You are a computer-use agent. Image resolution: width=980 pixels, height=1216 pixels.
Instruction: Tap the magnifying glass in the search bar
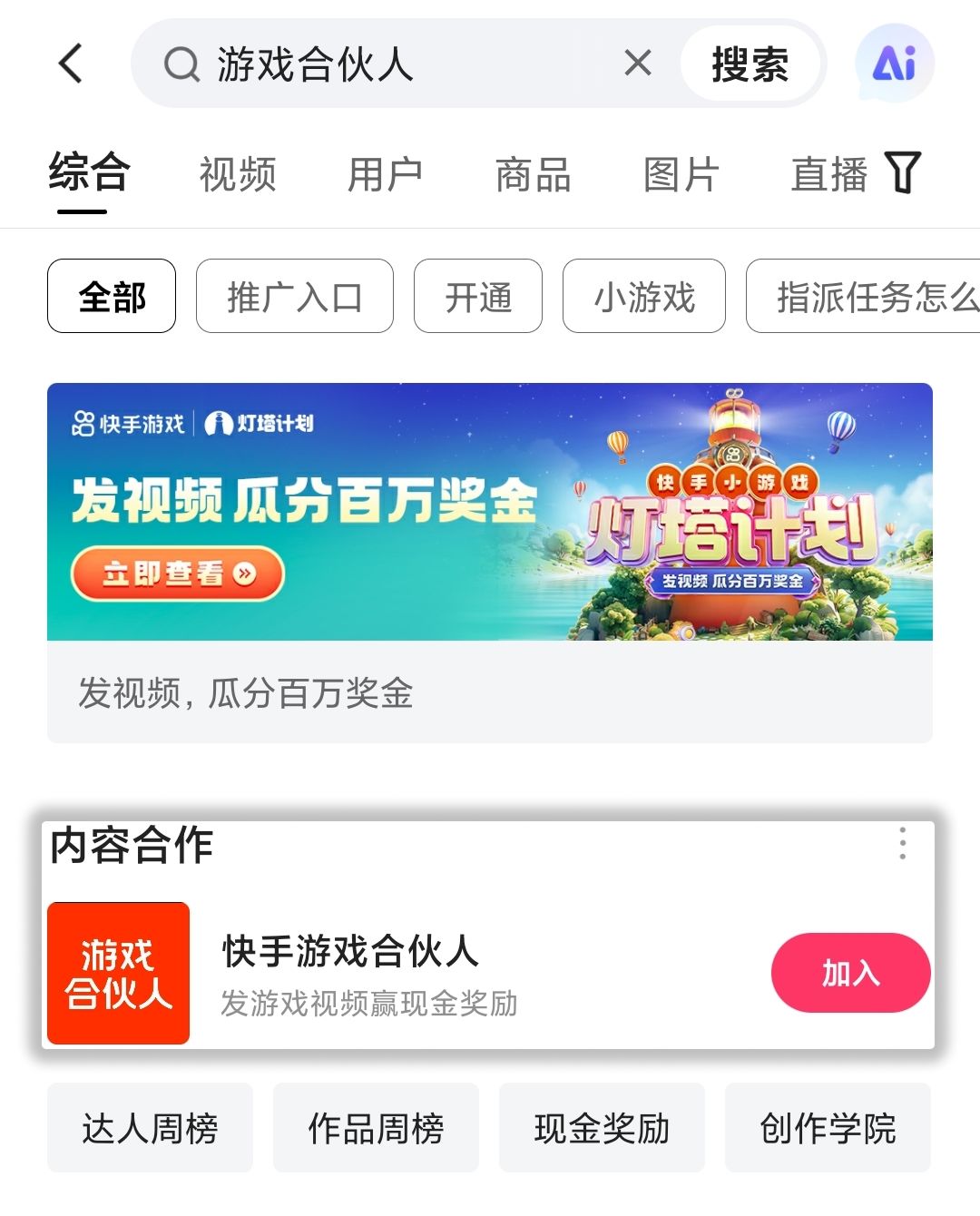point(181,64)
